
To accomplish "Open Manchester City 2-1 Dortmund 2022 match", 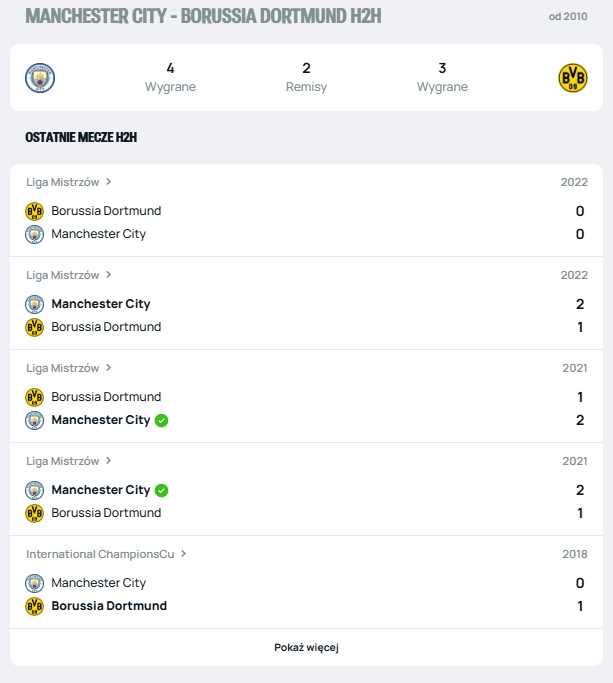I will 306,315.
